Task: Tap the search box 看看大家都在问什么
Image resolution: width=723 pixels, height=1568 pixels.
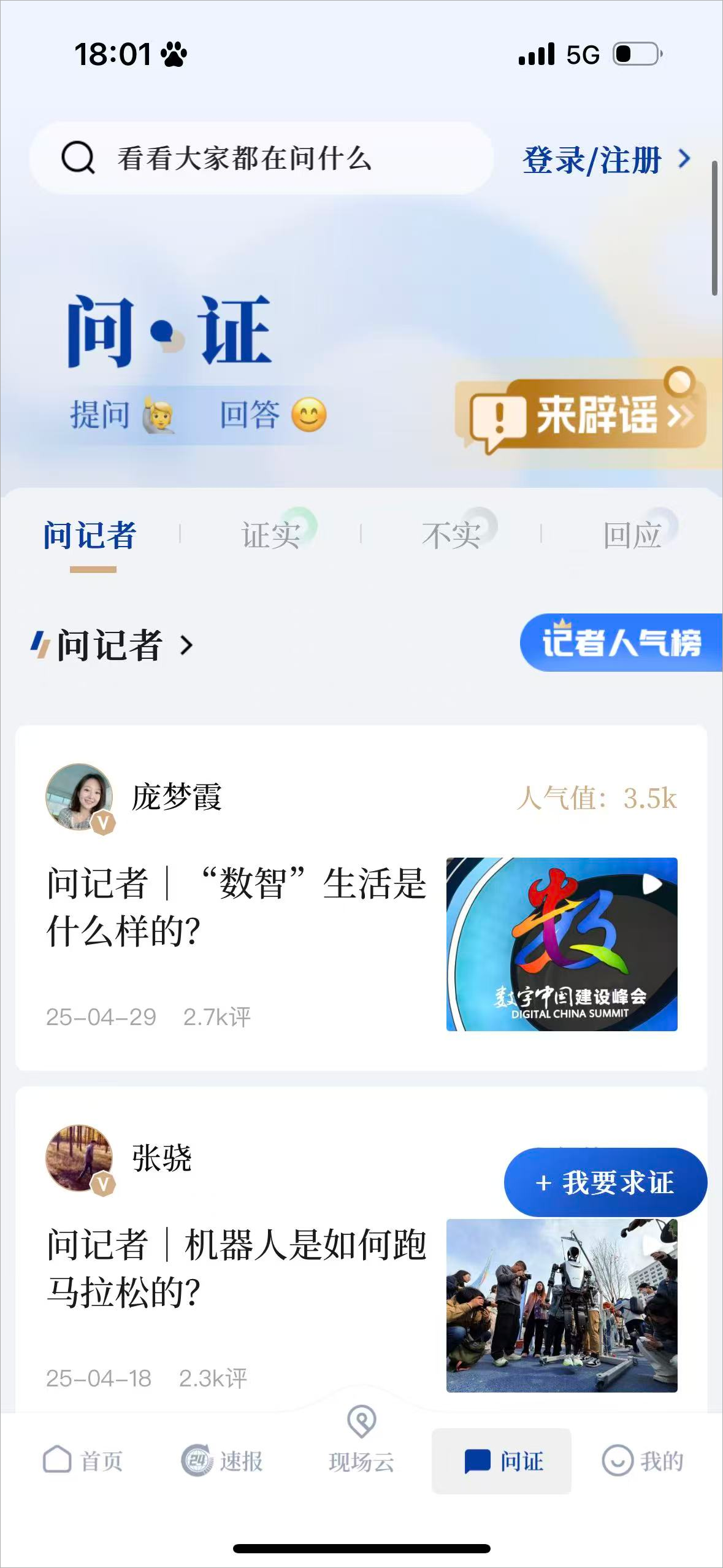Action: point(261,158)
